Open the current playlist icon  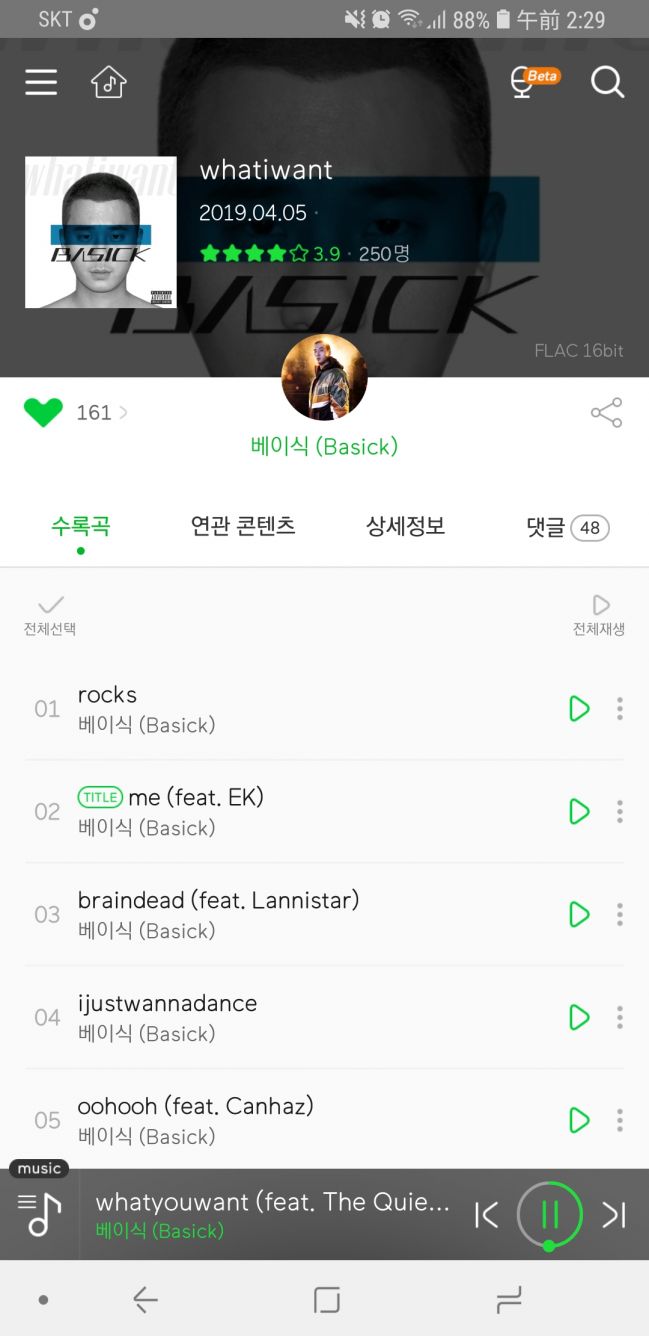click(x=40, y=1214)
